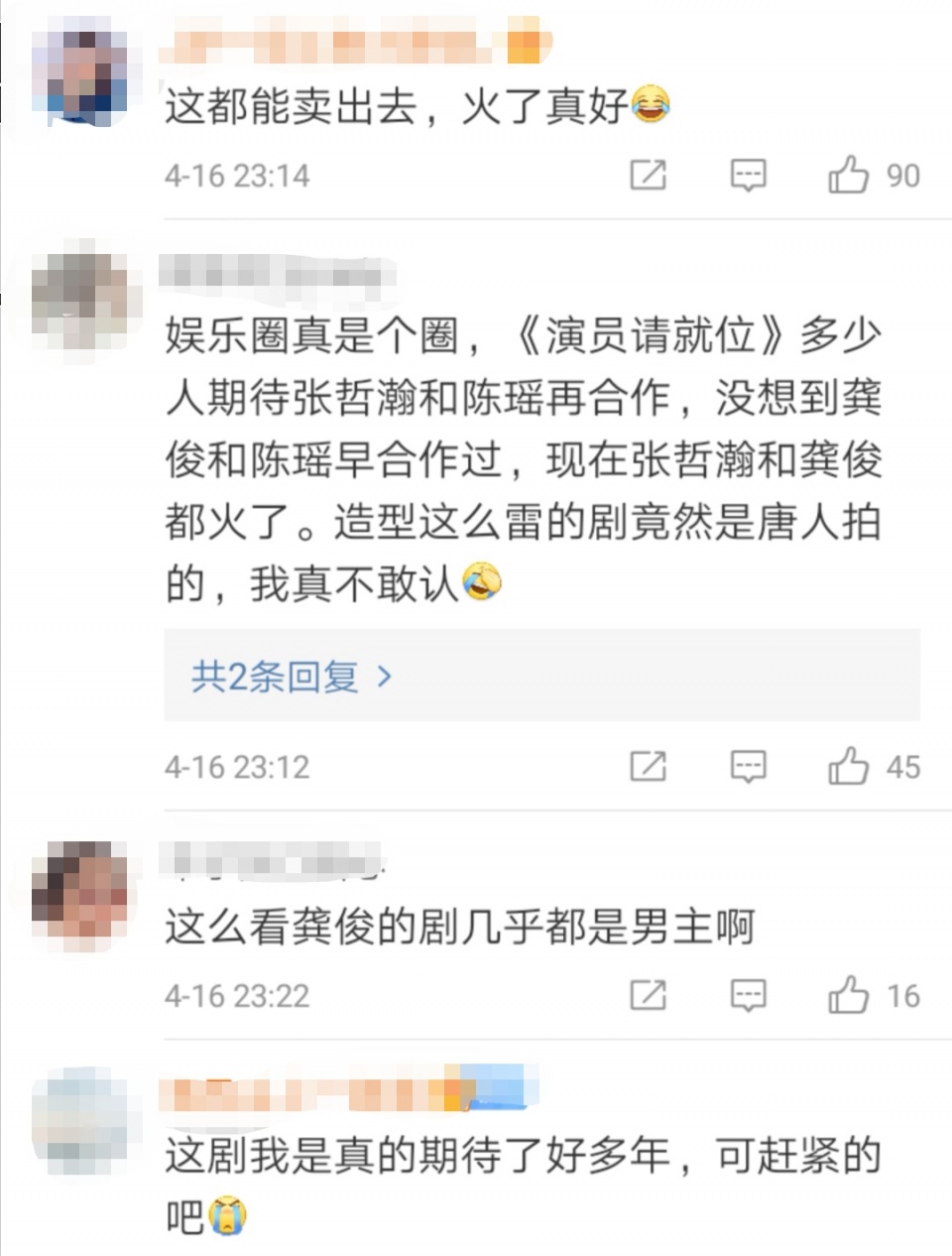
Task: Repost the comment posted at 4-16 23:14
Action: click(x=648, y=176)
